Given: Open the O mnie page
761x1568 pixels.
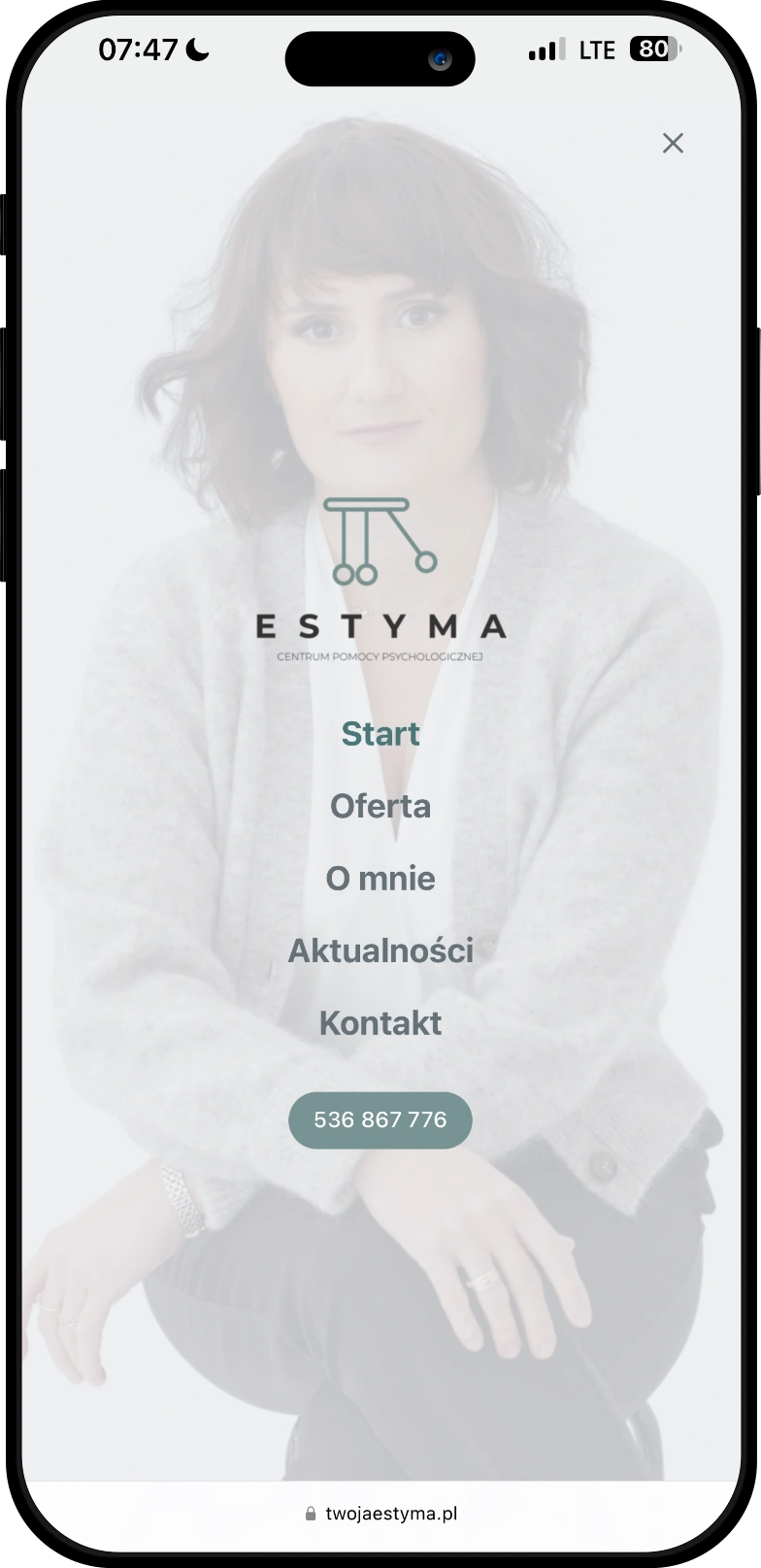Looking at the screenshot, I should tap(380, 879).
